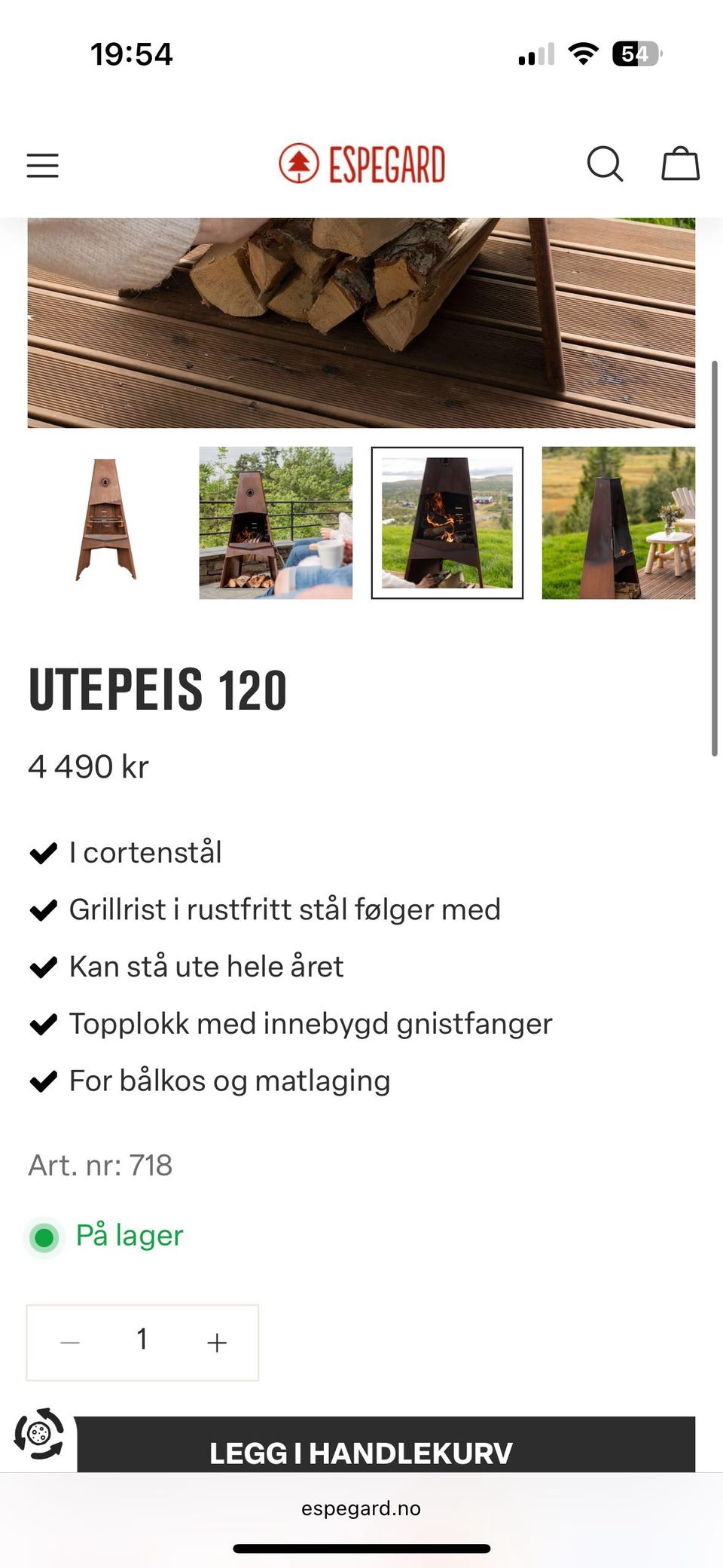Screen dimensions: 723x1568
Task: Select the fireplace thumbnail on green grass
Action: [447, 523]
